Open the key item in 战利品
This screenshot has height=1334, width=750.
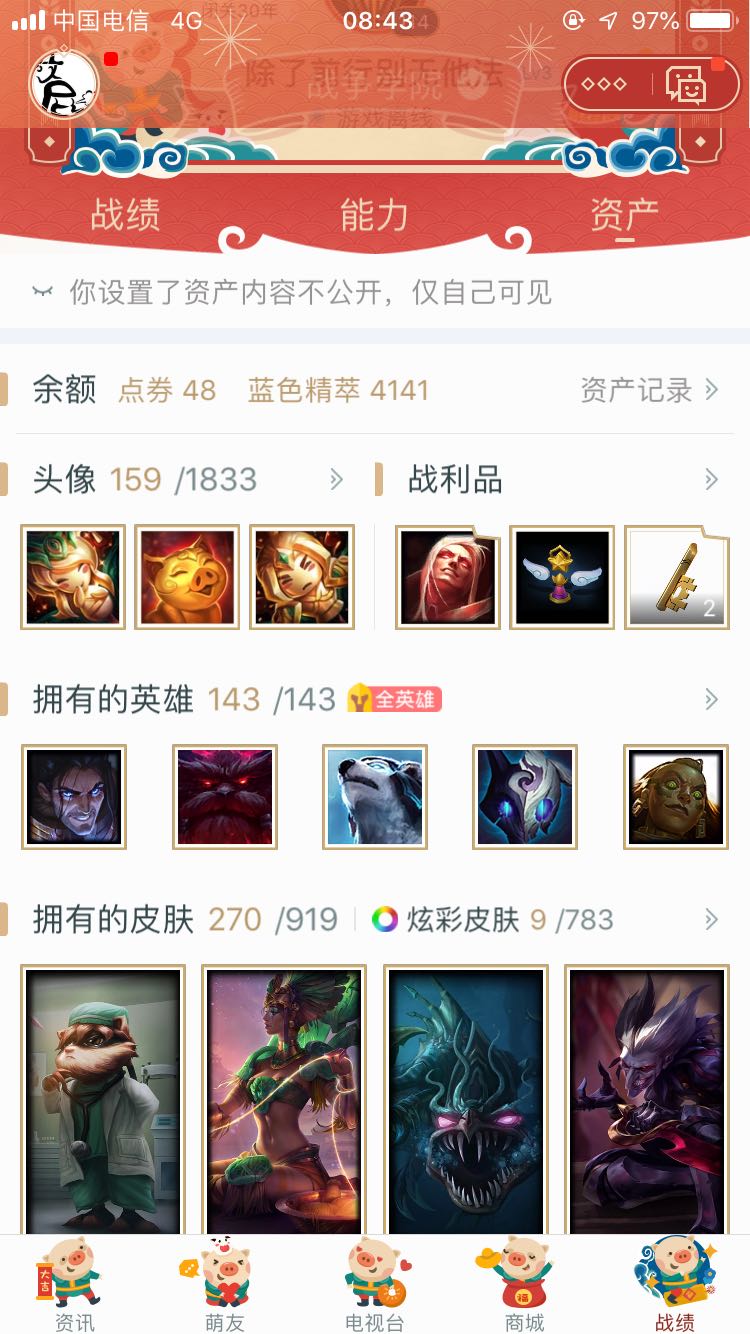tap(677, 577)
